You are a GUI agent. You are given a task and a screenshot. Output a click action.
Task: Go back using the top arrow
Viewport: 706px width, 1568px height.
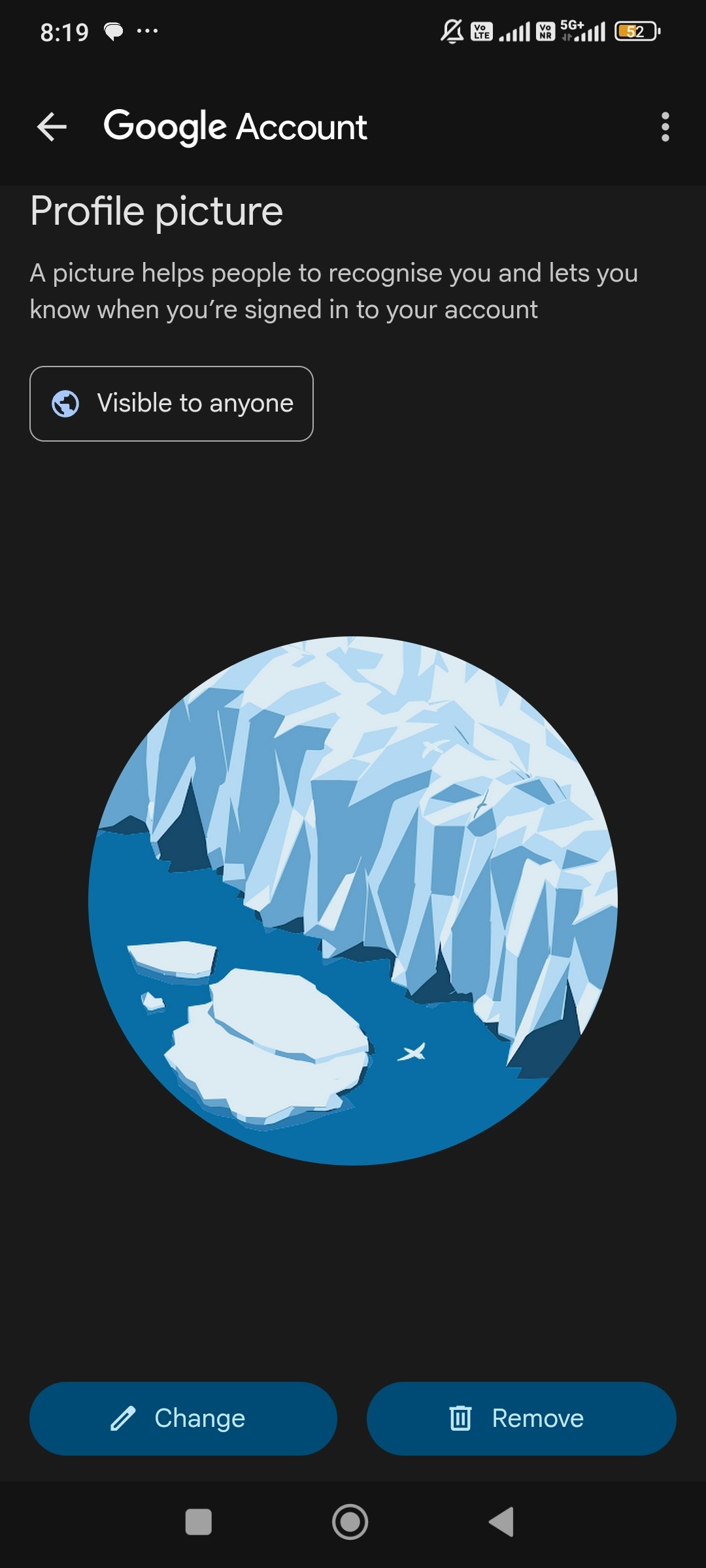point(52,127)
